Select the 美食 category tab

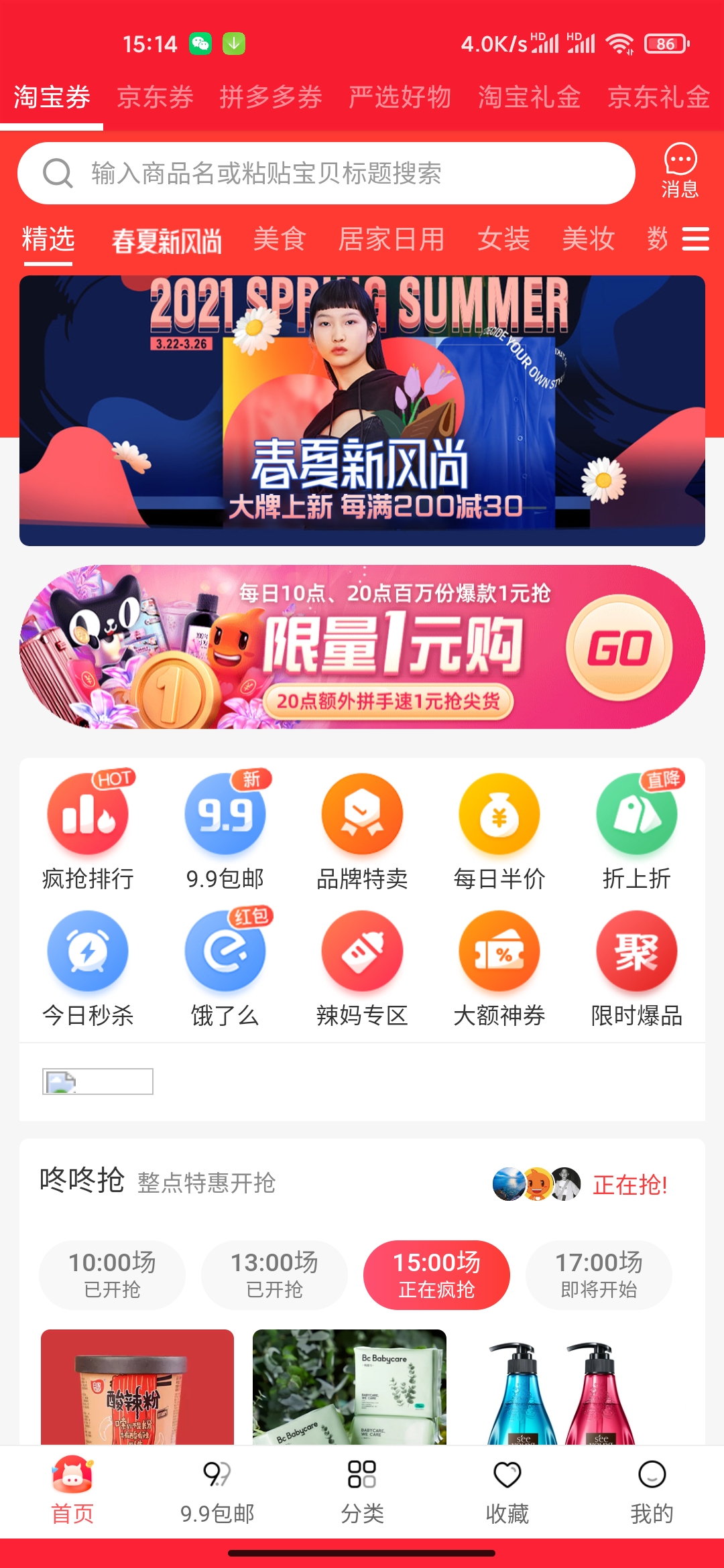280,239
